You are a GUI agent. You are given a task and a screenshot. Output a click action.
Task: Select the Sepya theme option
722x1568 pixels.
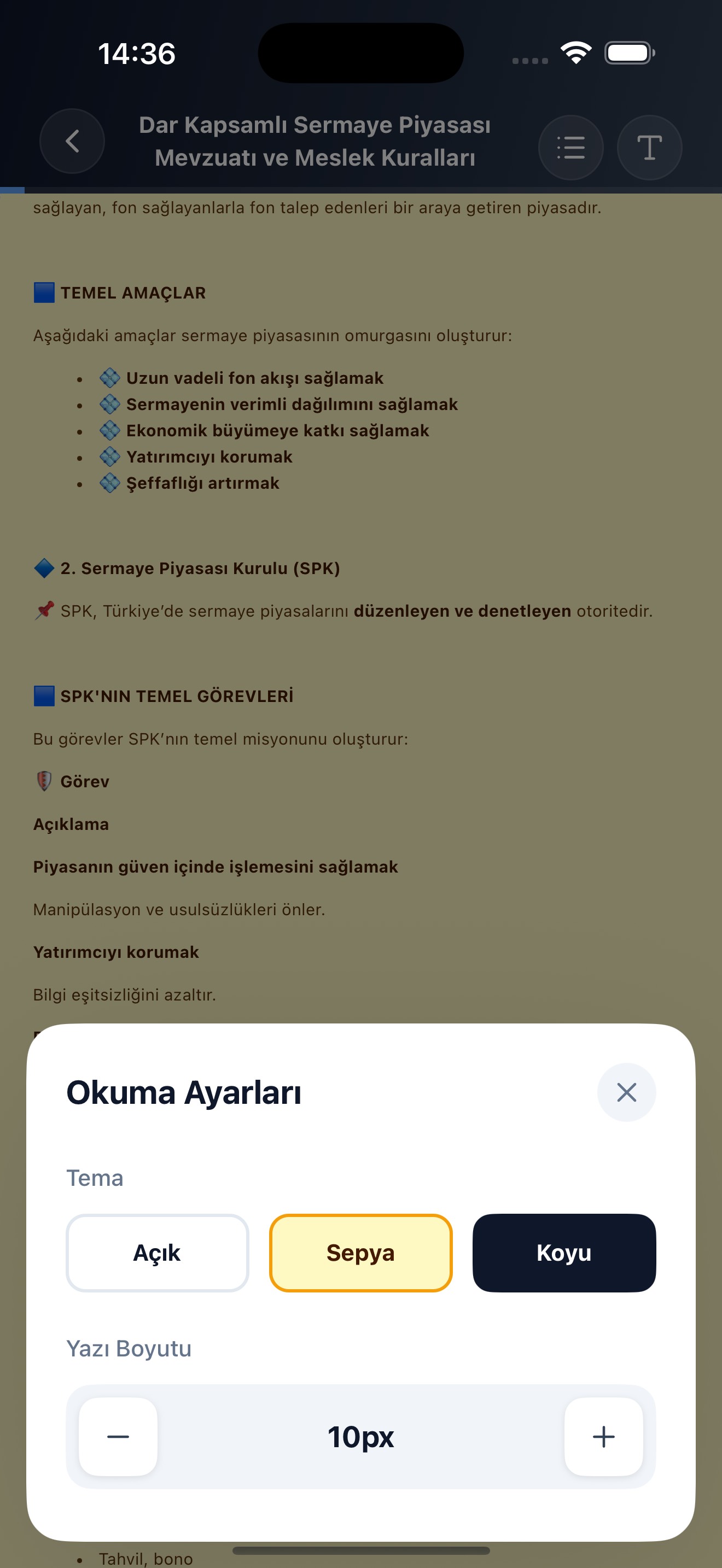click(360, 1253)
